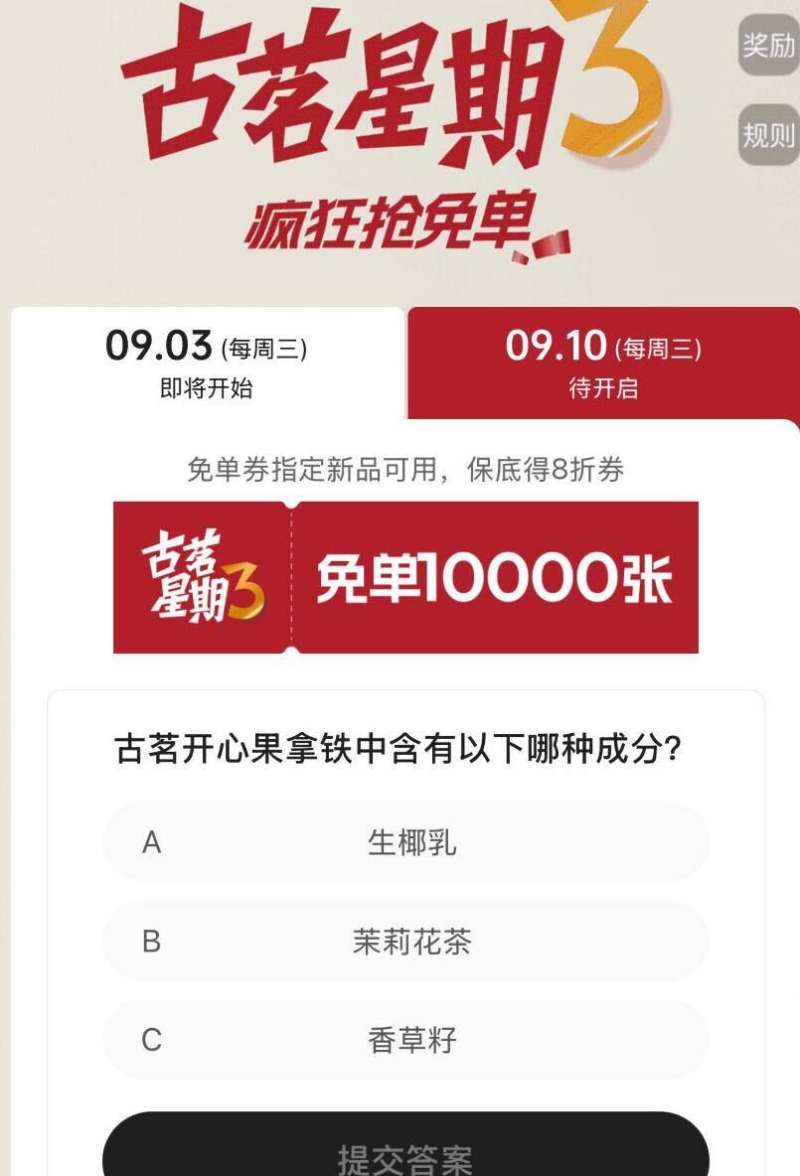This screenshot has height=1176, width=800.
Task: Choose answer B 茉莉花茶
Action: (406, 941)
